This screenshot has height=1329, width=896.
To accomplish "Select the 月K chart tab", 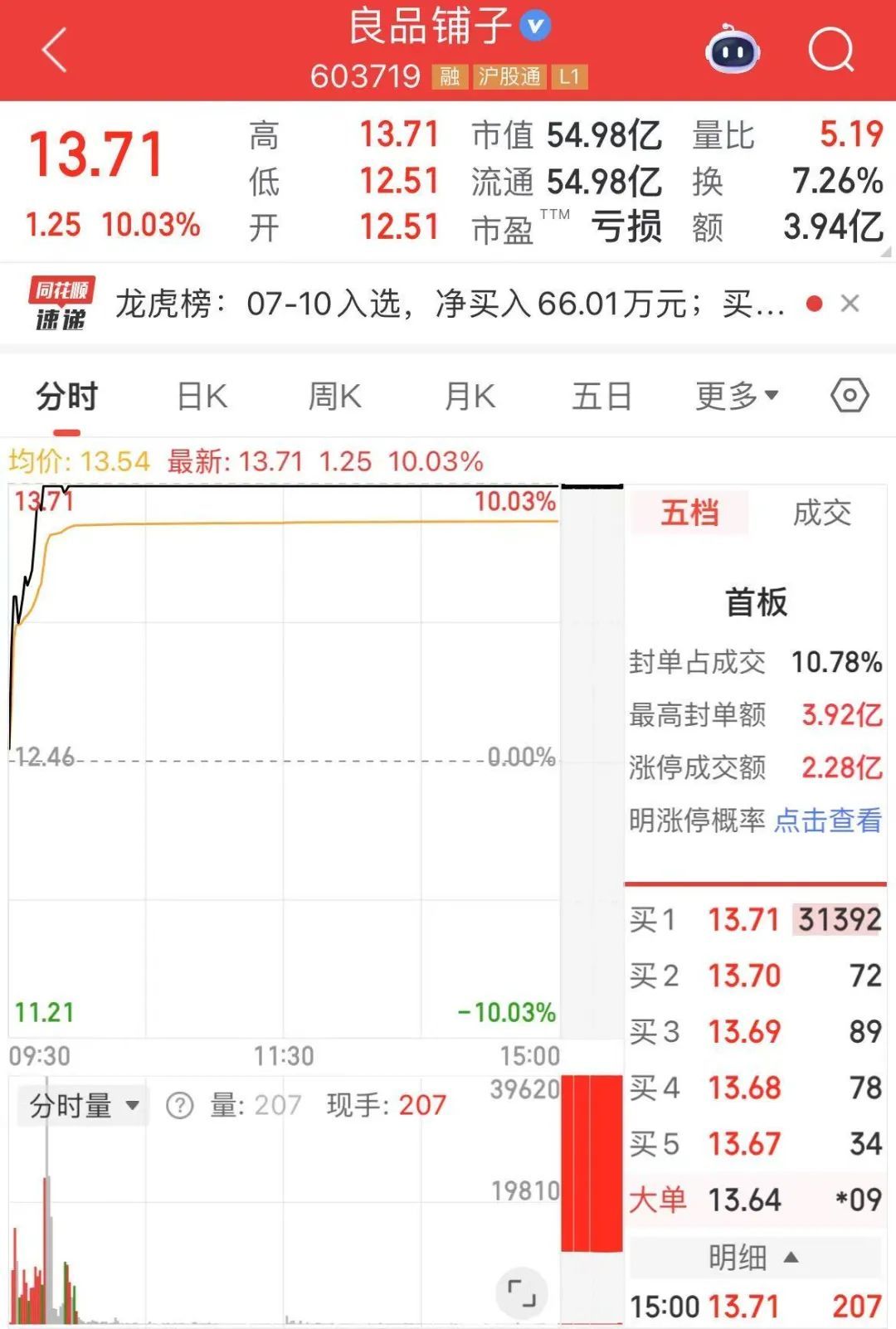I will coord(470,397).
